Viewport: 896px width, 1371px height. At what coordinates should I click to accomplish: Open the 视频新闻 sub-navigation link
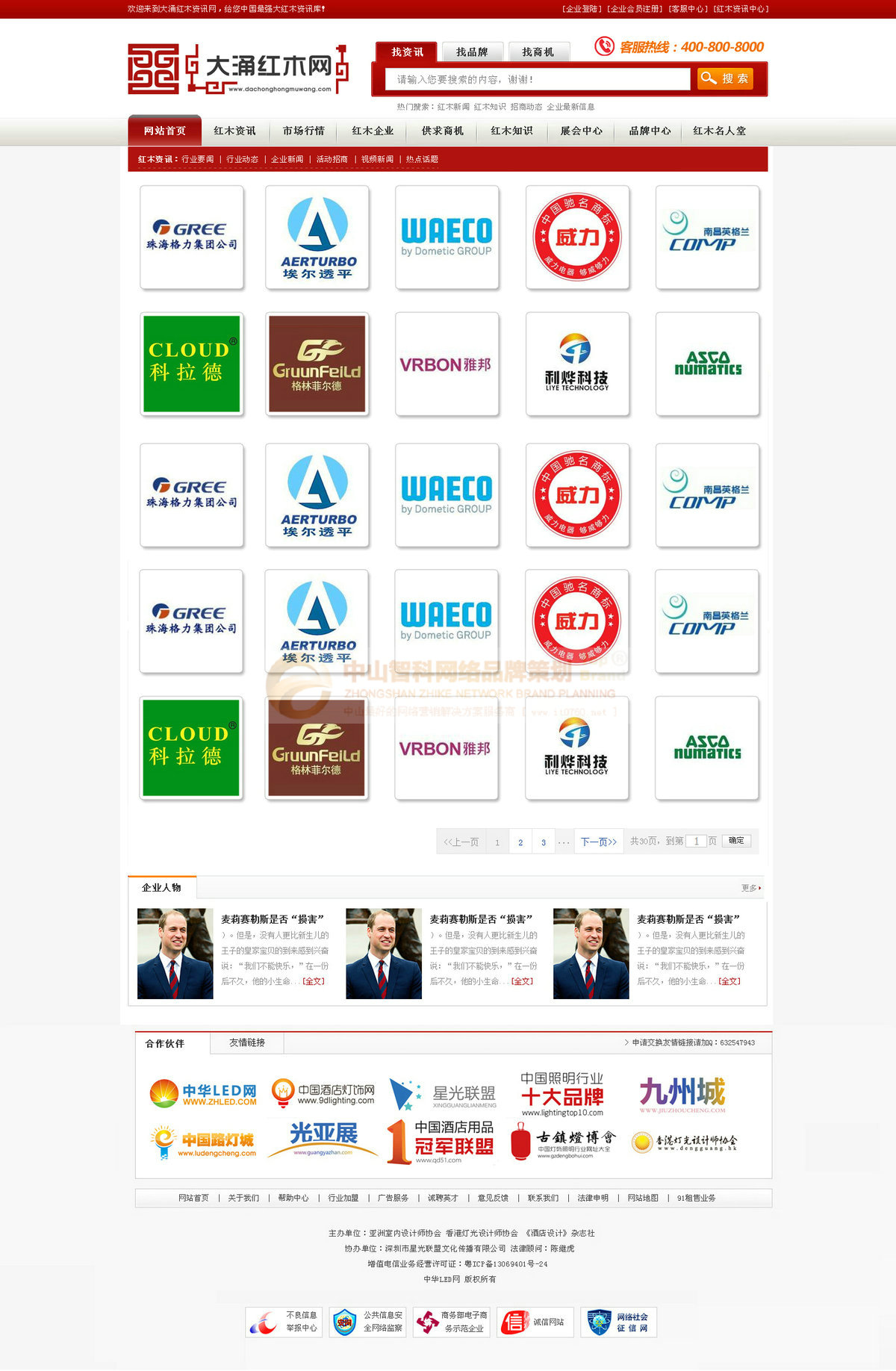tap(377, 159)
